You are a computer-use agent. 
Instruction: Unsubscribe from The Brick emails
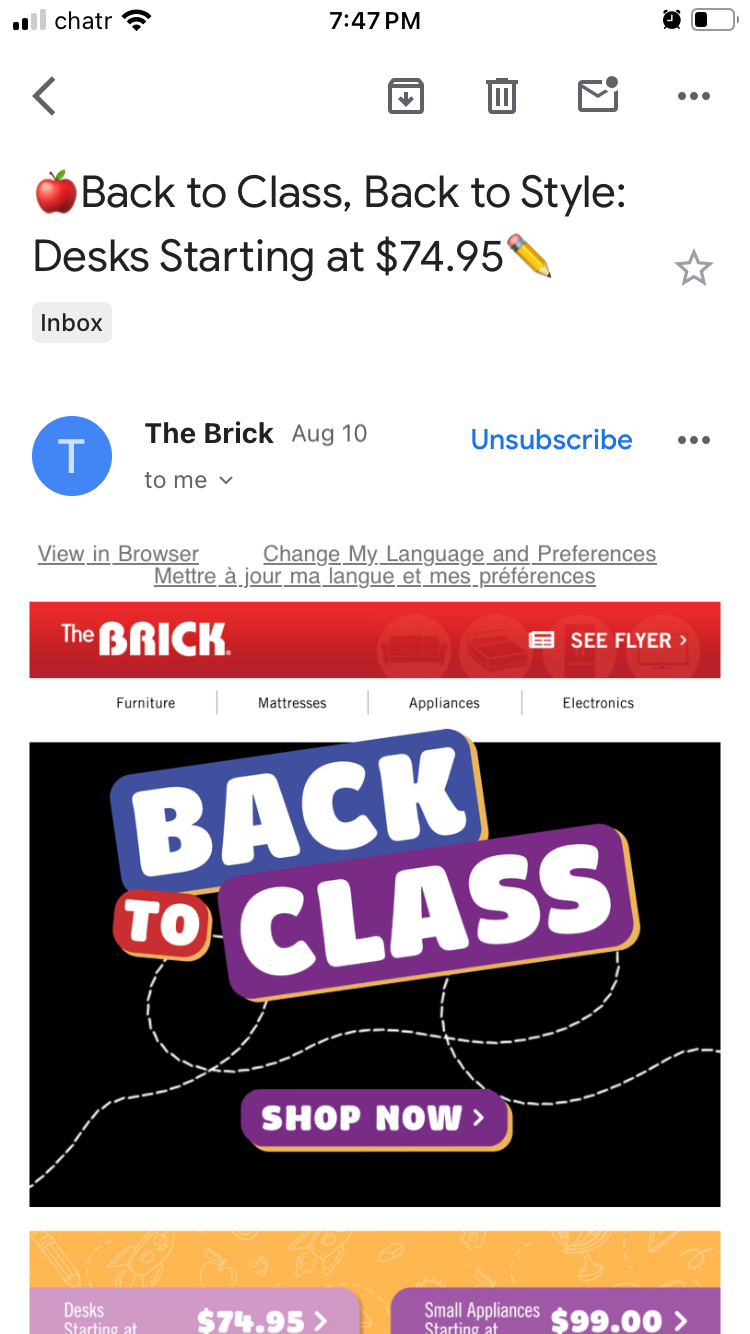tap(551, 440)
